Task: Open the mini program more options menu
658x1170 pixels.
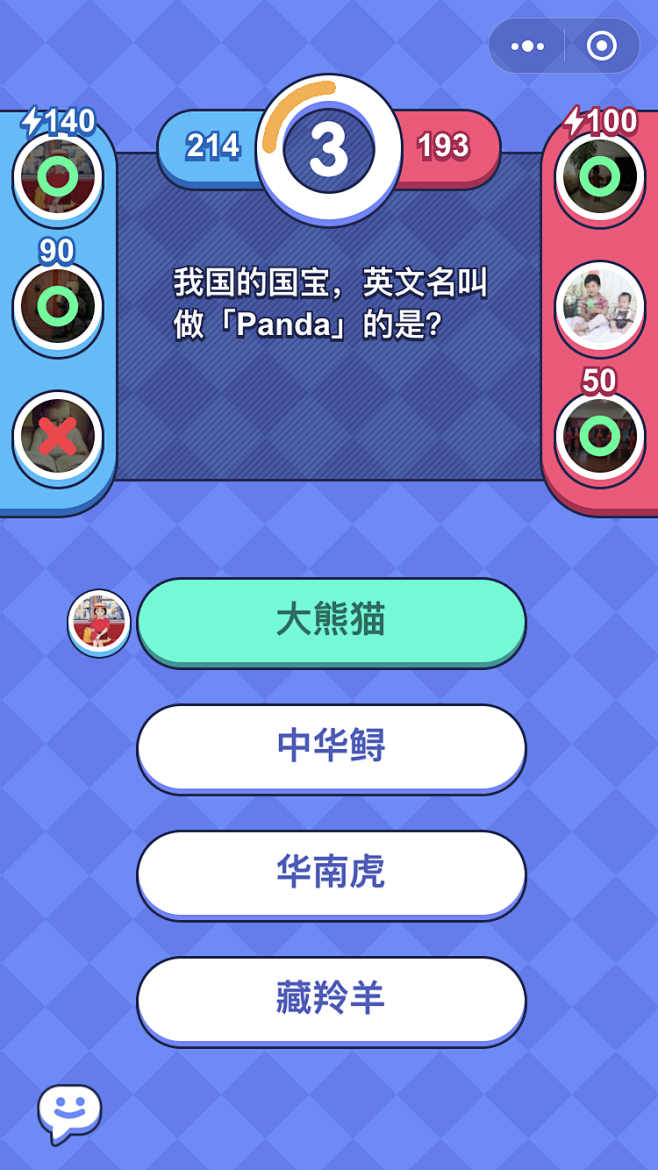Action: (527, 46)
